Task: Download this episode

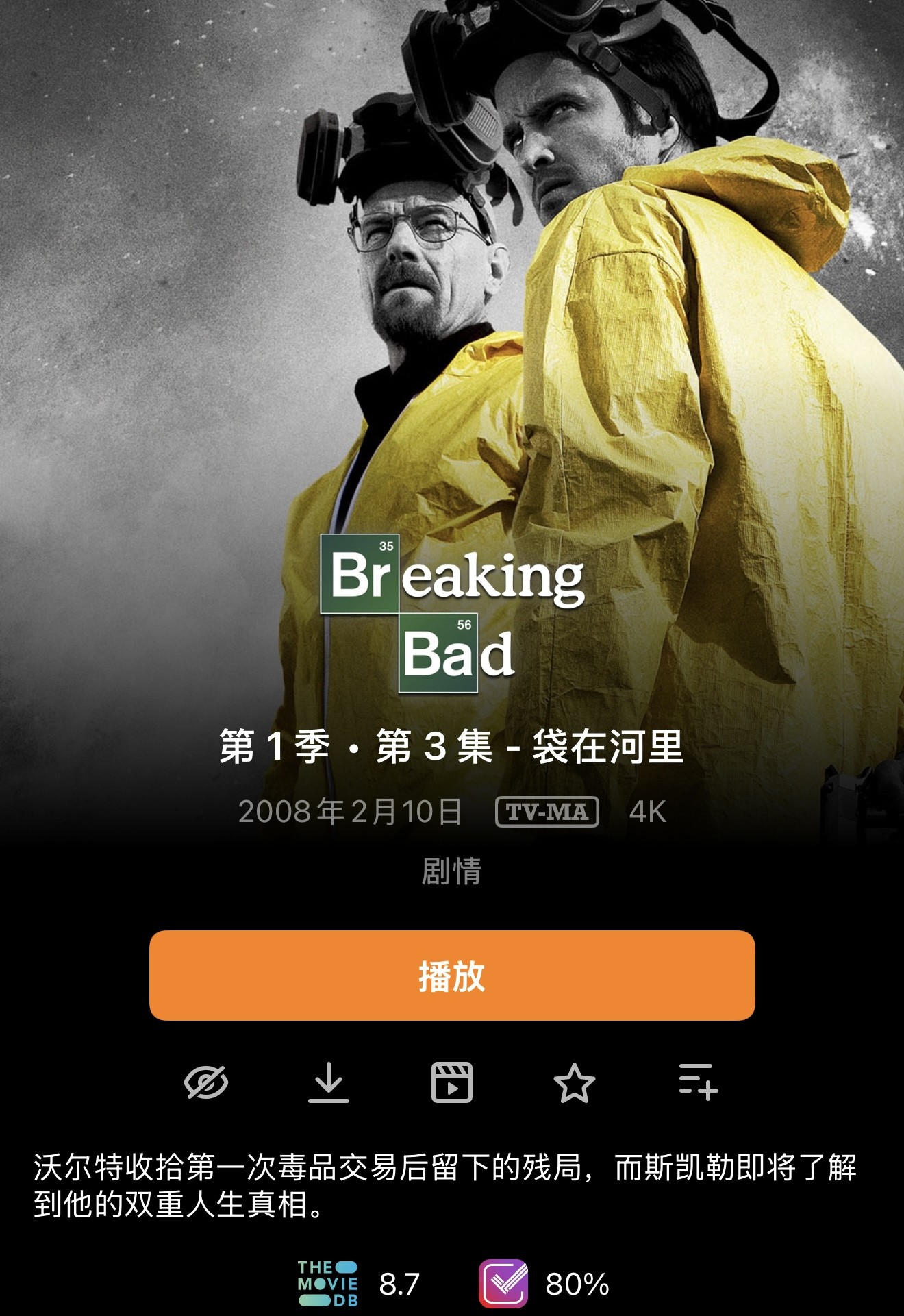Action: coord(329,1082)
